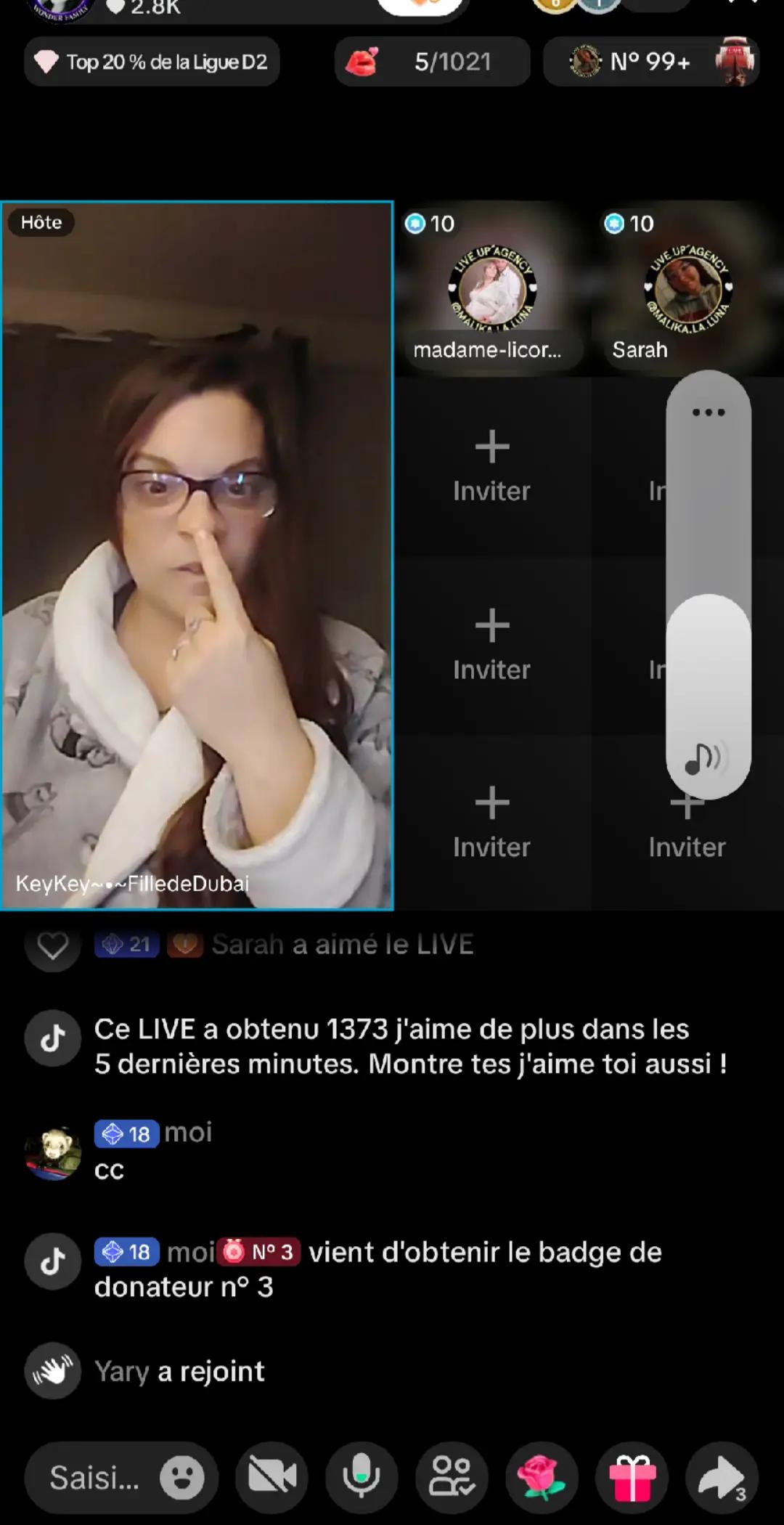Open madame-licor... guest tile
This screenshot has width=784, height=1525.
(492, 289)
